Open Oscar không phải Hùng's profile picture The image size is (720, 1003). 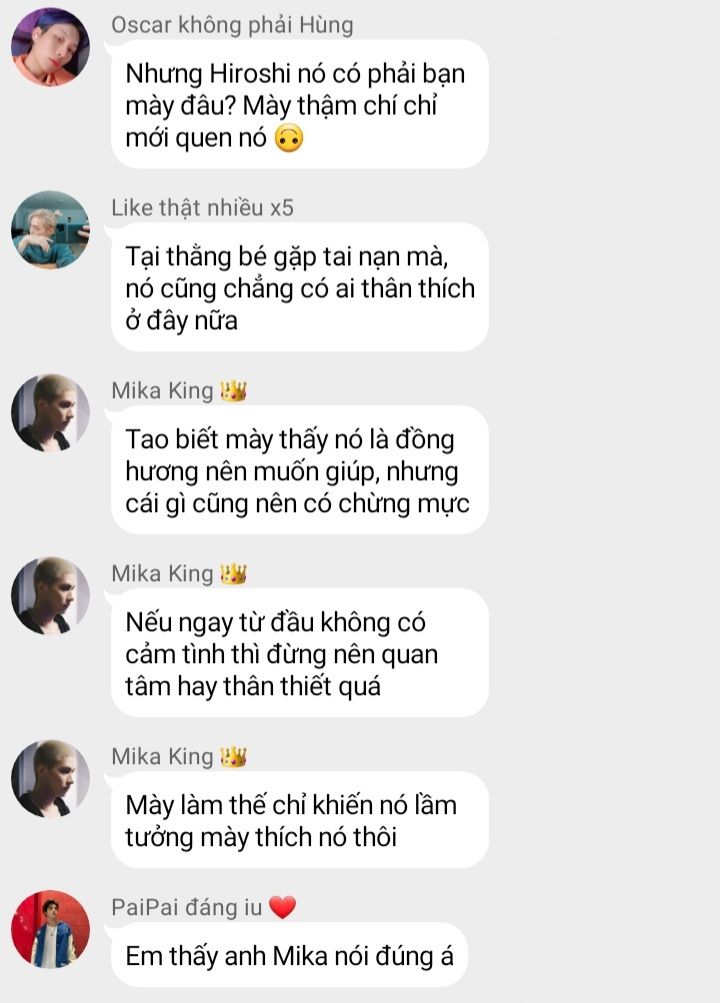tap(51, 47)
